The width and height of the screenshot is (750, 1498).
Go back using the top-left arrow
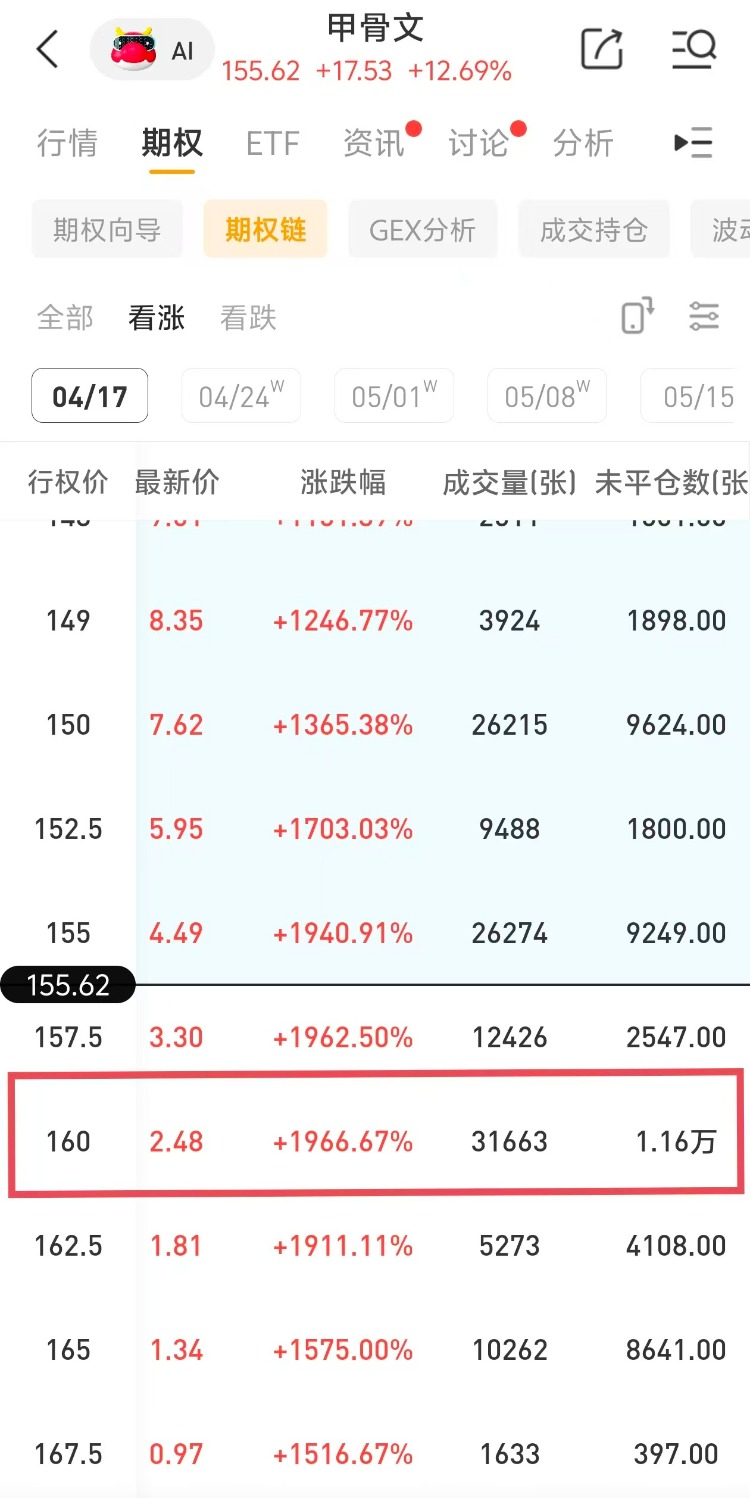[x=48, y=49]
